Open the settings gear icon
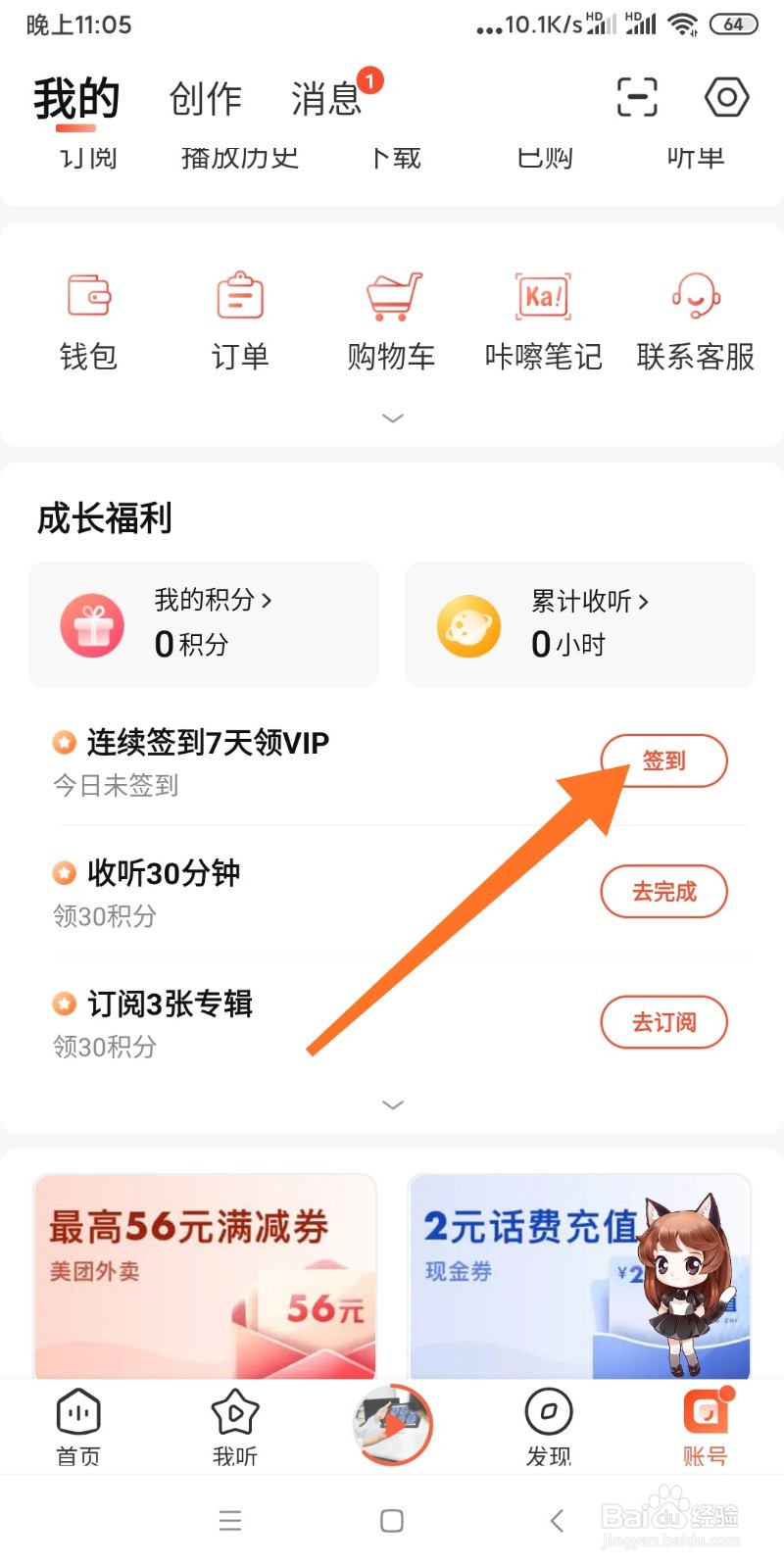The image size is (784, 1568). point(725,98)
